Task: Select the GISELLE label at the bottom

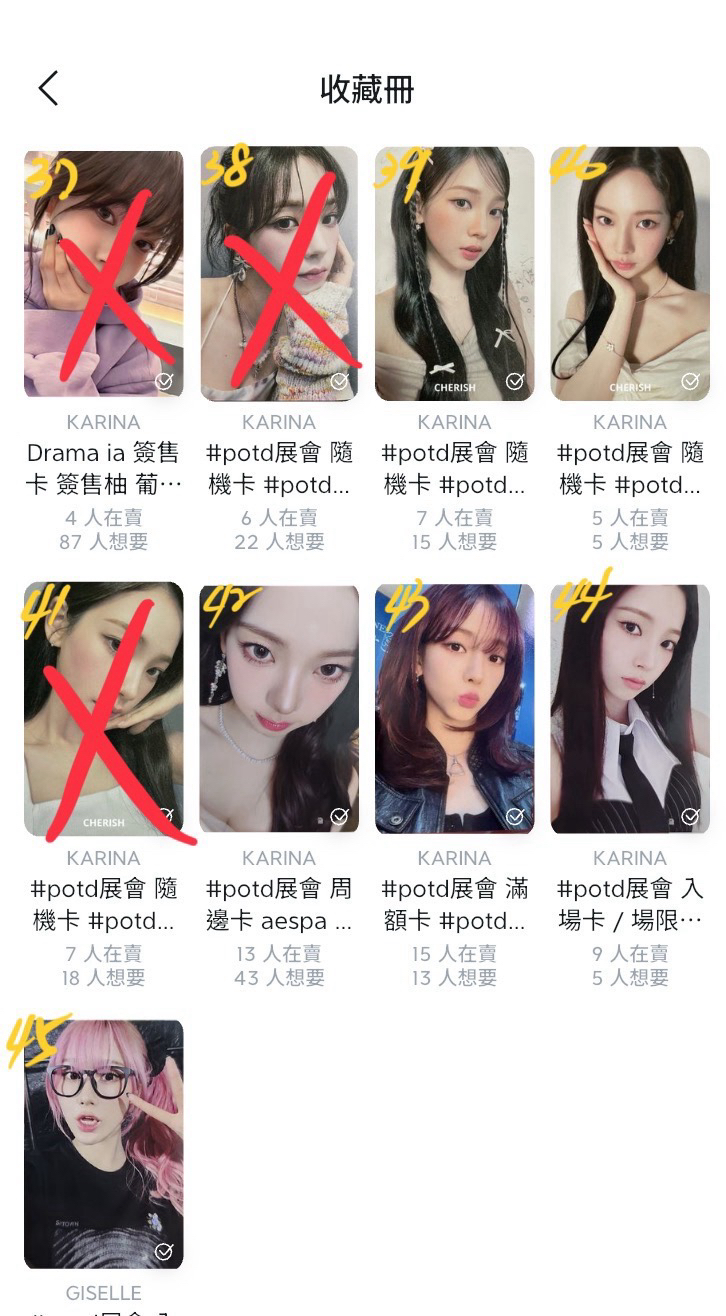Action: [x=104, y=1292]
